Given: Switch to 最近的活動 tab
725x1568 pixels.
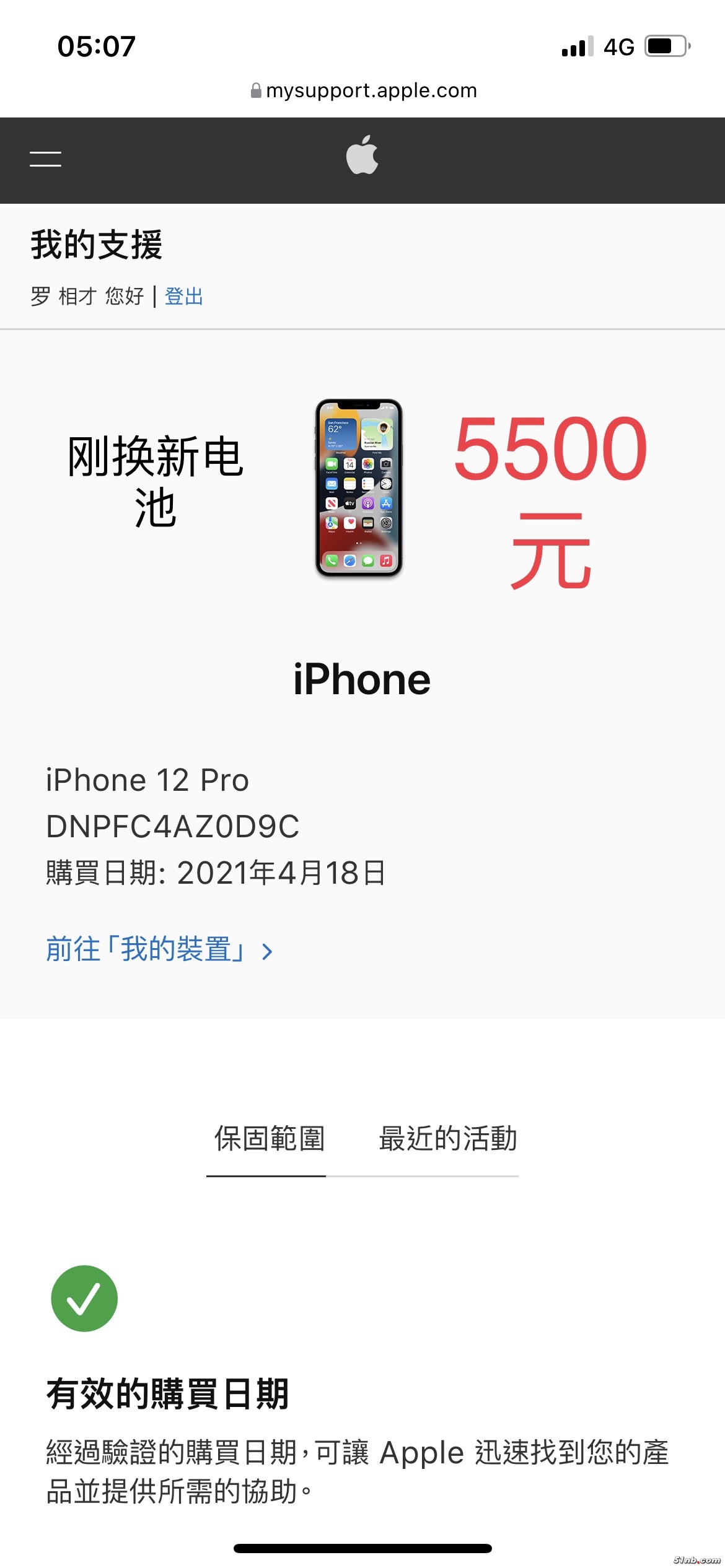Looking at the screenshot, I should tap(447, 1139).
